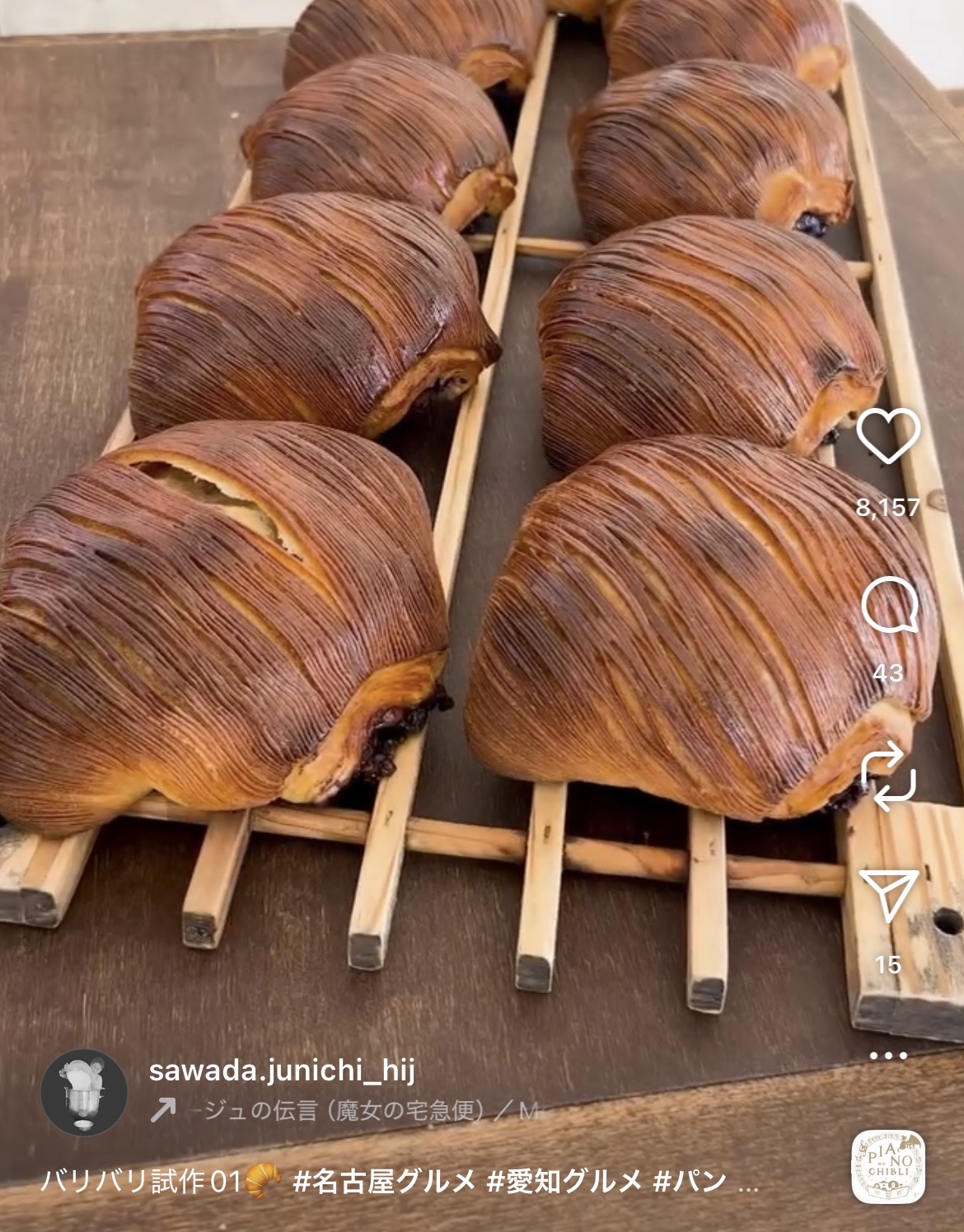The height and width of the screenshot is (1232, 964).
Task: Tap the #愛知グルメ hashtag
Action: click(x=564, y=1182)
